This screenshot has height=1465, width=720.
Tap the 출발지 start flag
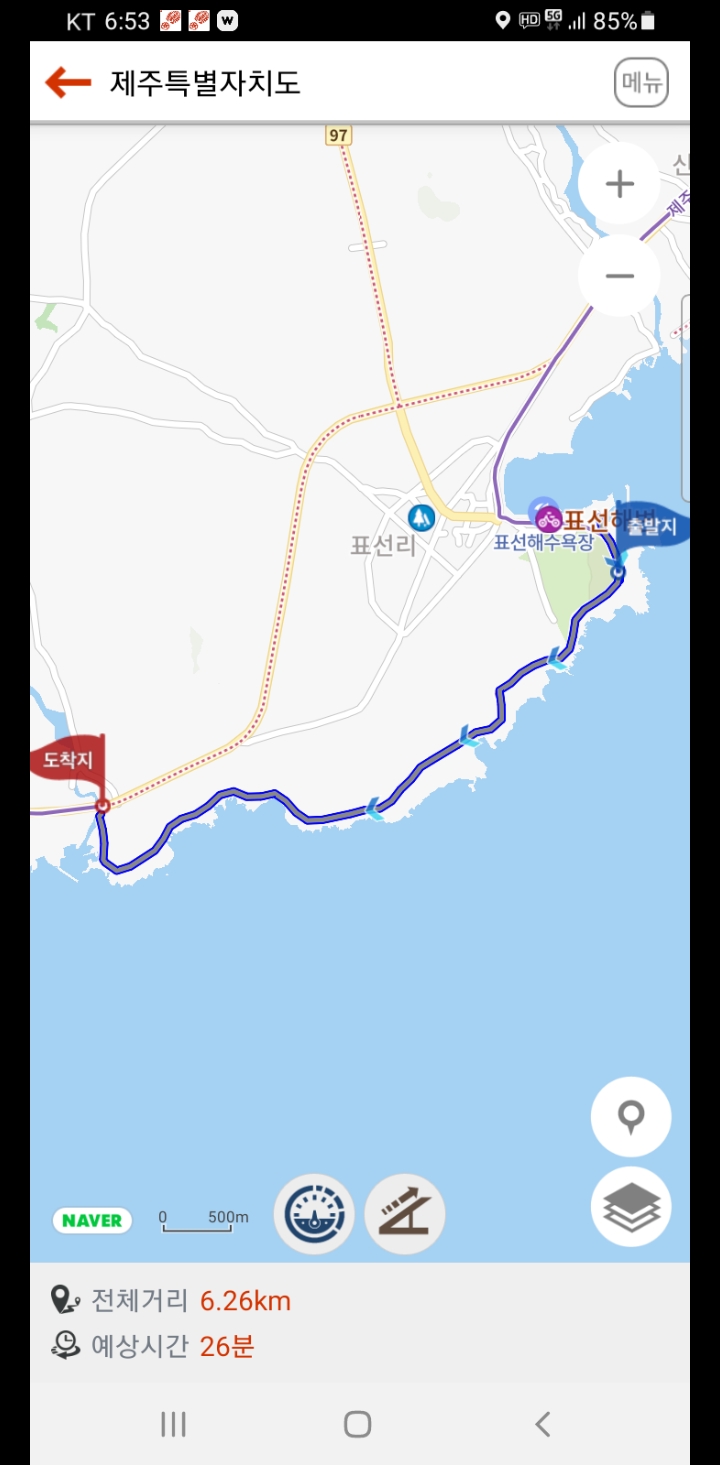652,526
